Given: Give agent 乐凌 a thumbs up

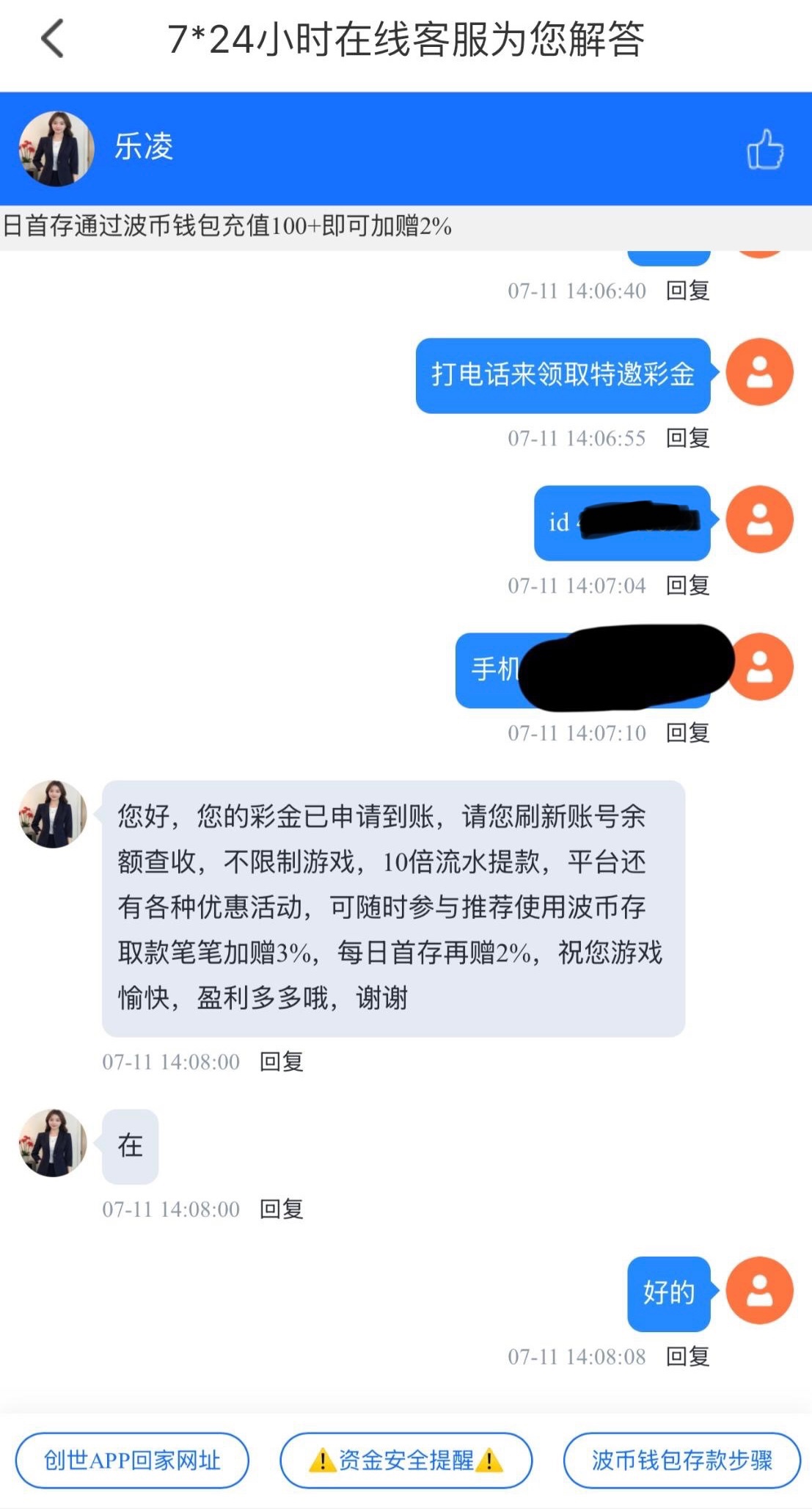Looking at the screenshot, I should (x=764, y=149).
